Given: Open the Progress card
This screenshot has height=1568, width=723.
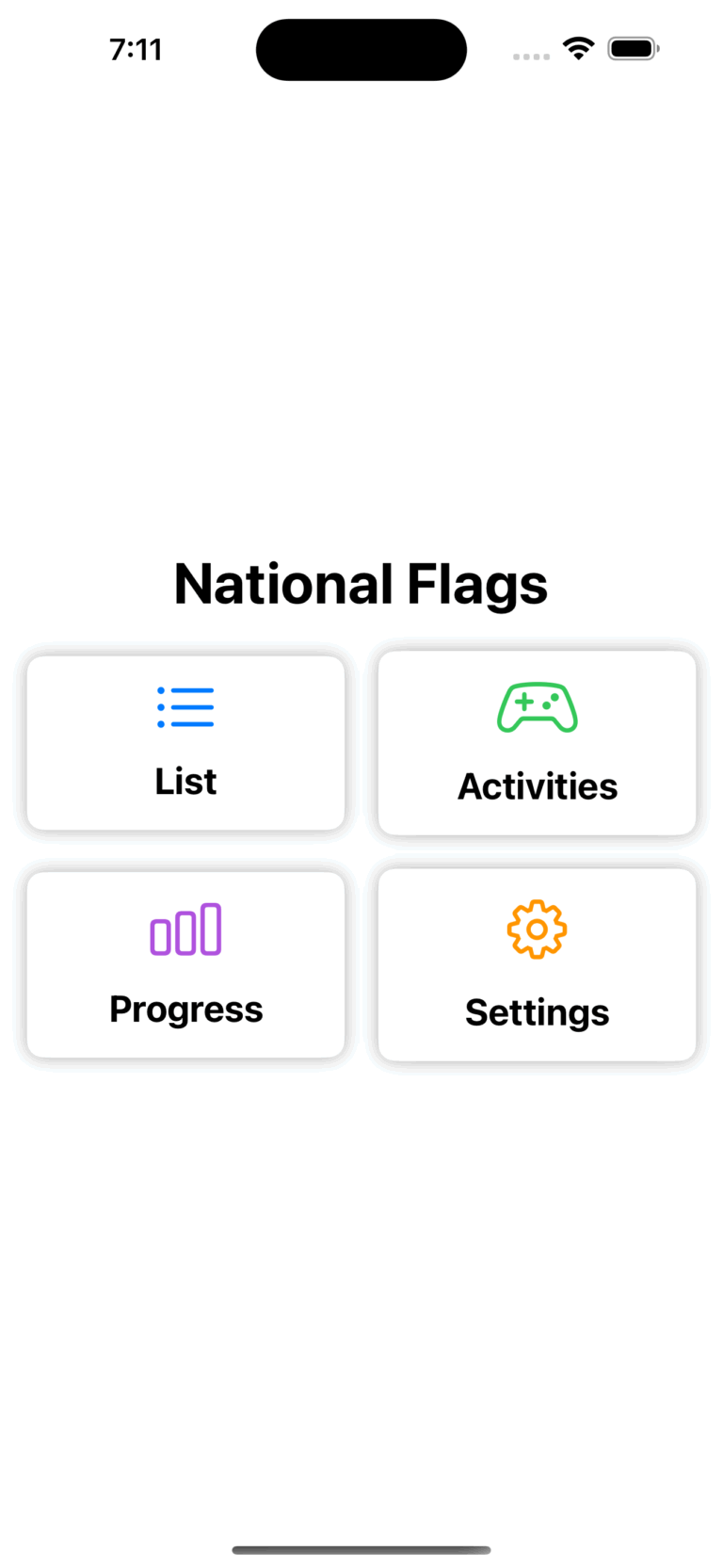Looking at the screenshot, I should [x=185, y=963].
